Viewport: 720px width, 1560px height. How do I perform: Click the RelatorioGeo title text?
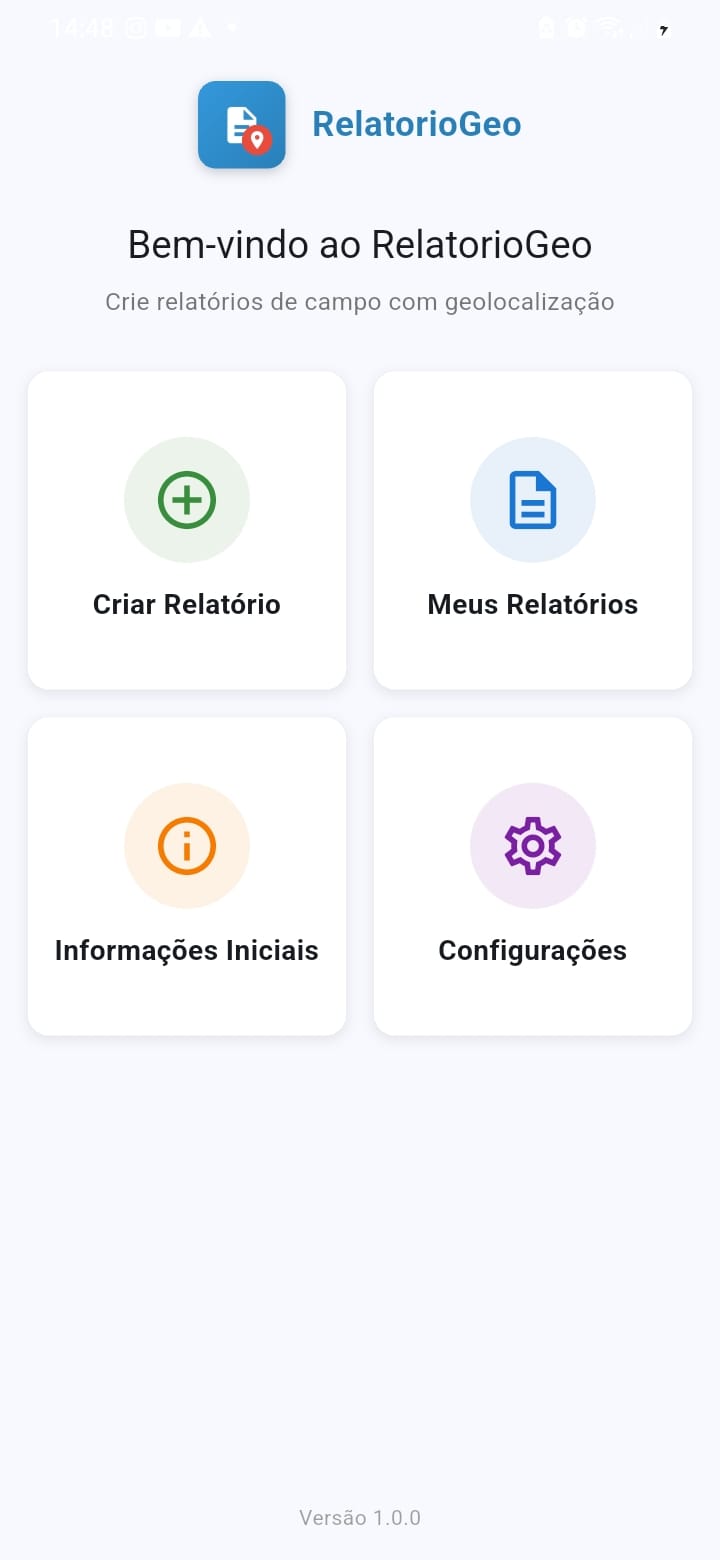[x=417, y=123]
